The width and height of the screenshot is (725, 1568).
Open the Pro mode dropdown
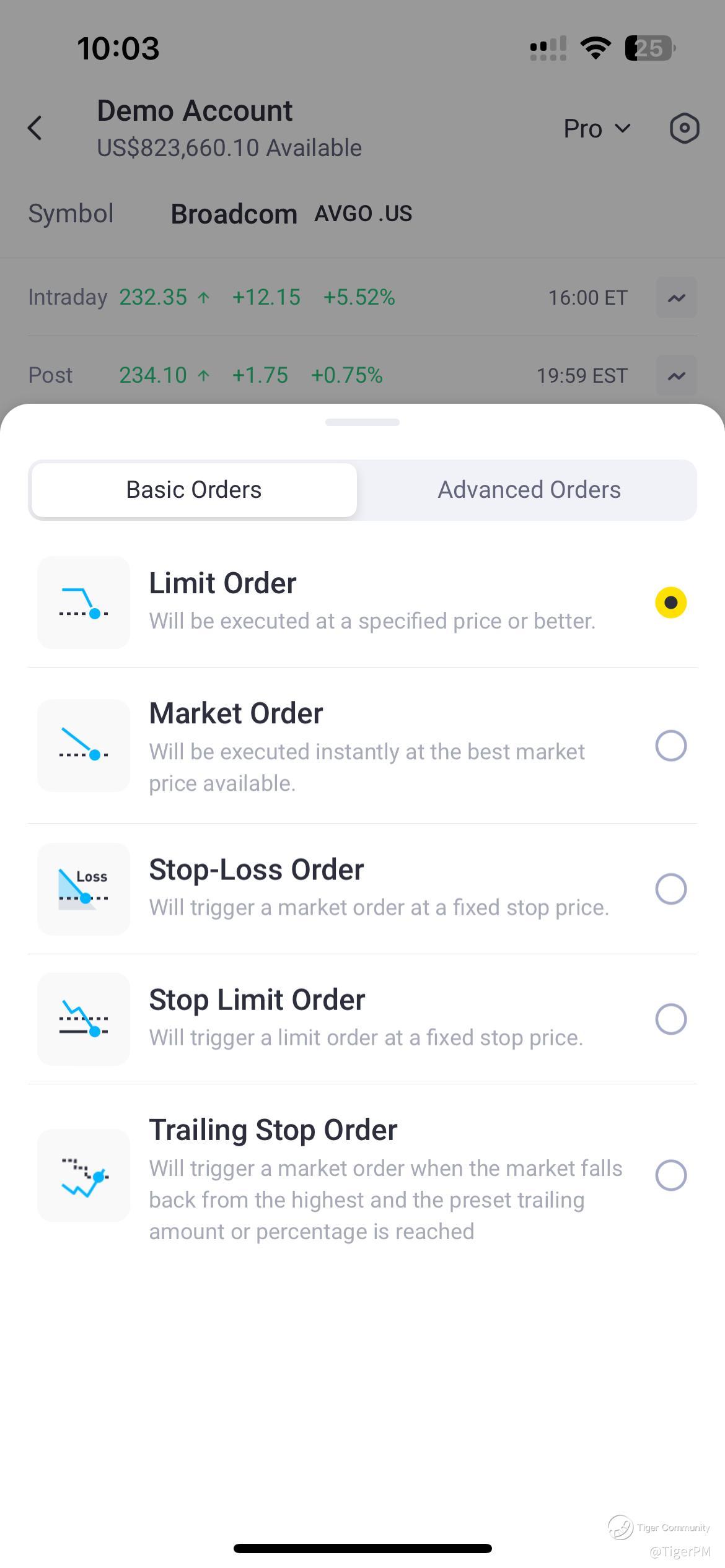(x=597, y=129)
